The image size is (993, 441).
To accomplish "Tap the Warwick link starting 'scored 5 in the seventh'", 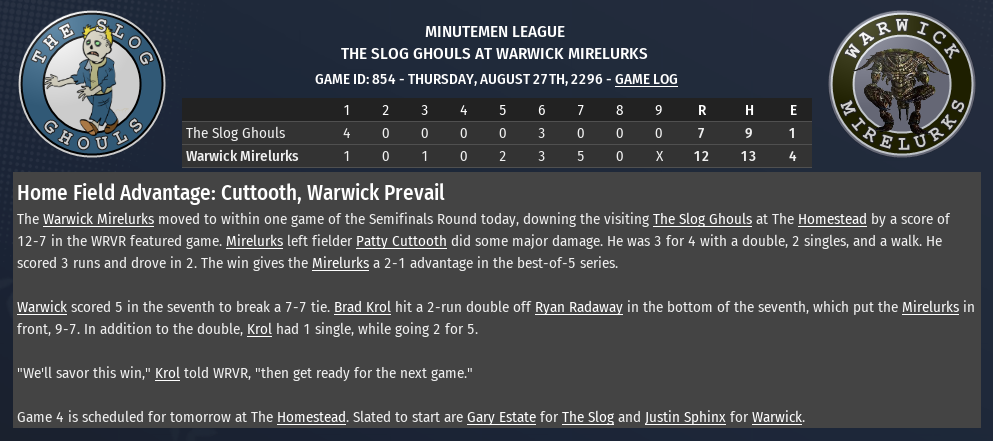I will coord(42,307).
